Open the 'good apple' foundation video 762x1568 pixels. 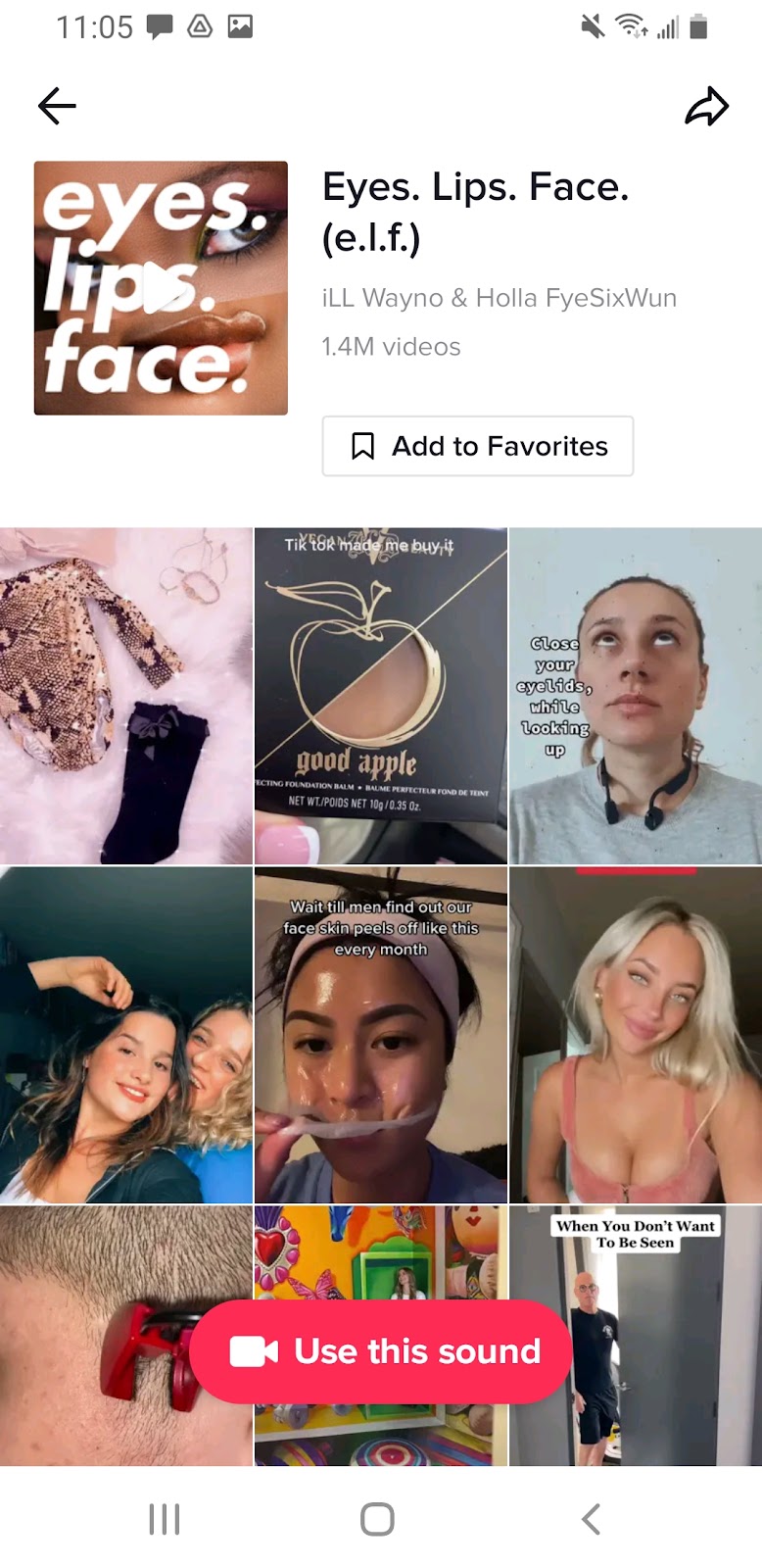[381, 696]
